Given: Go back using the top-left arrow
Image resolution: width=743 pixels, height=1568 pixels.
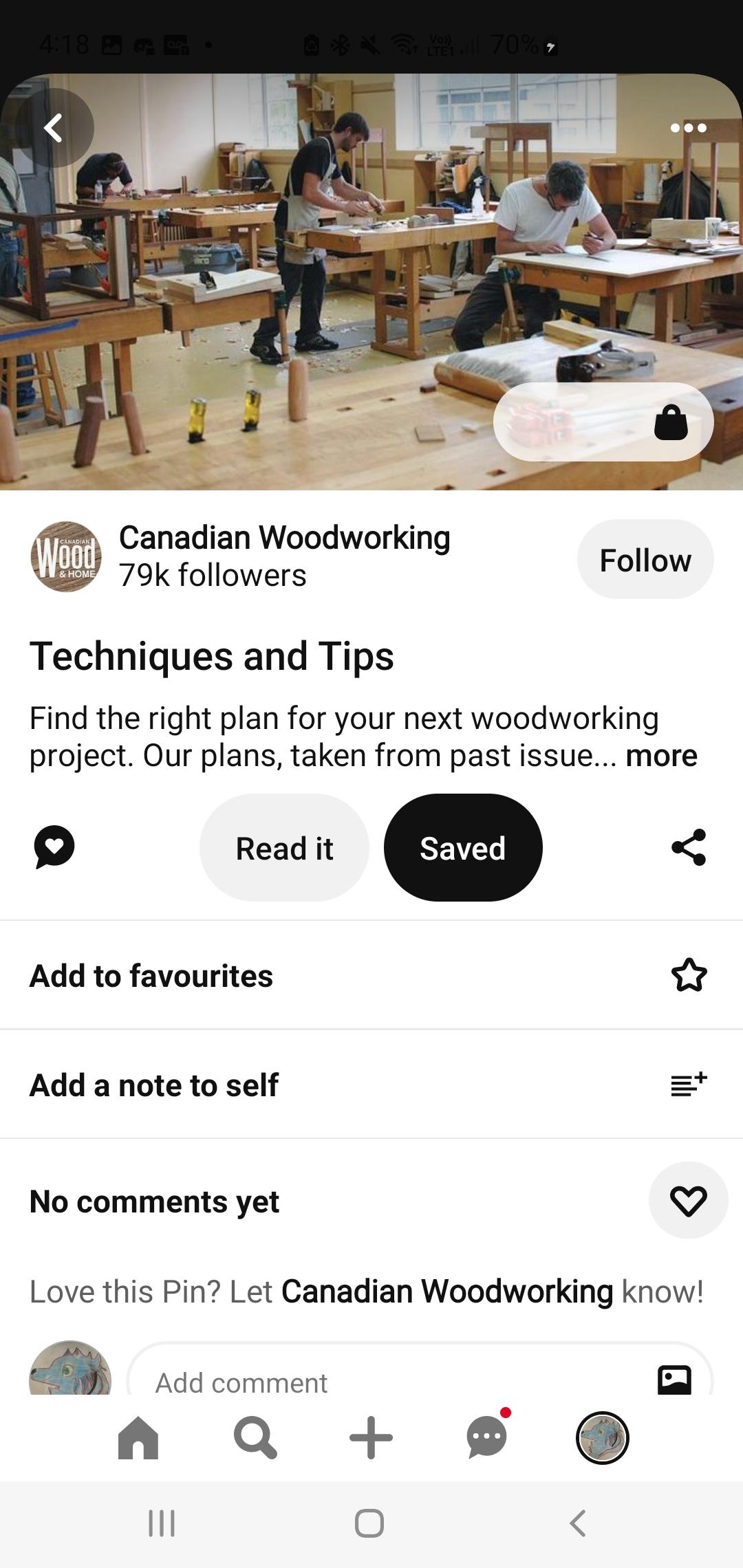Looking at the screenshot, I should click(x=53, y=128).
